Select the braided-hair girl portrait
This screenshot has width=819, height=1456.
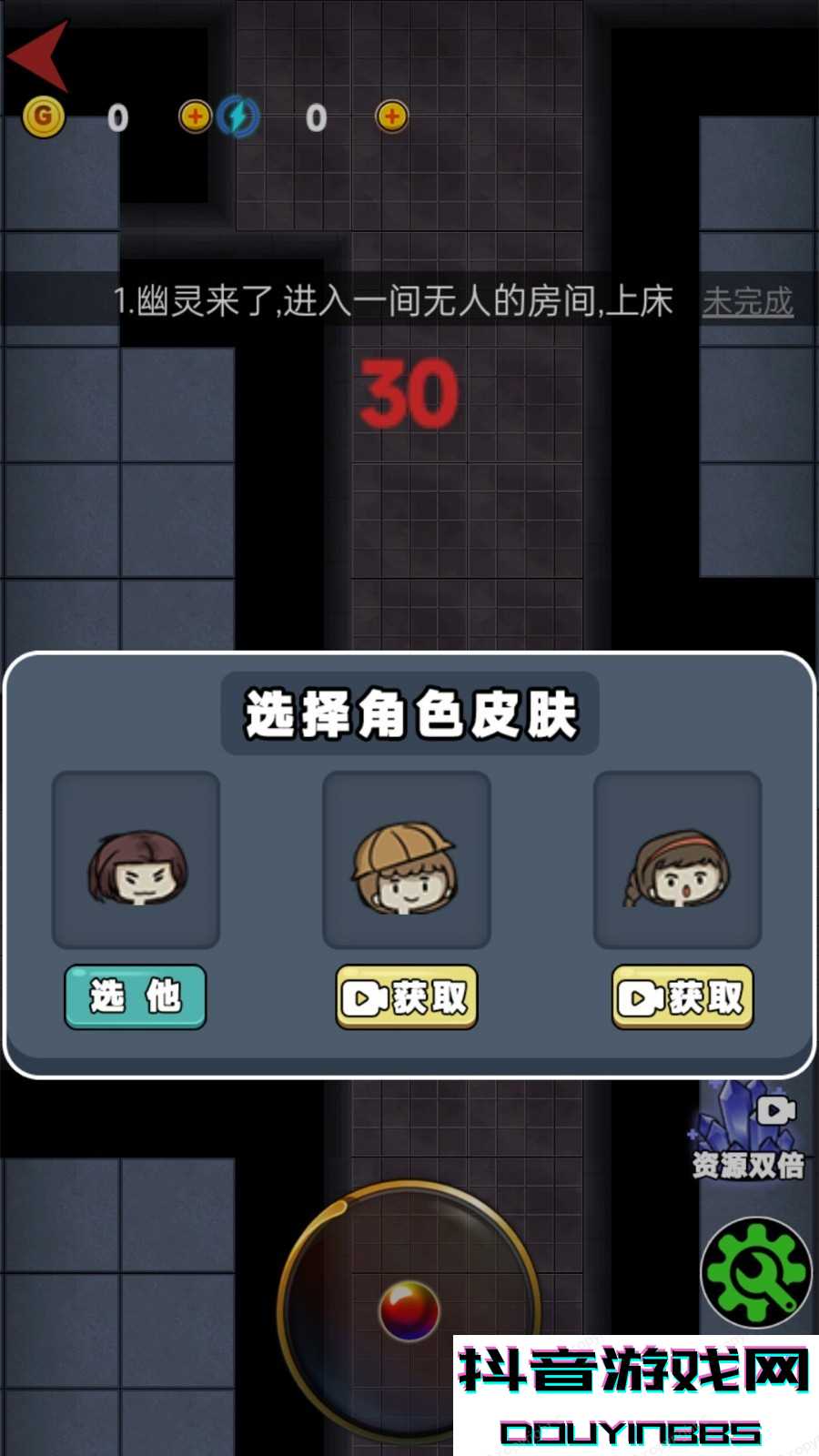click(x=678, y=860)
